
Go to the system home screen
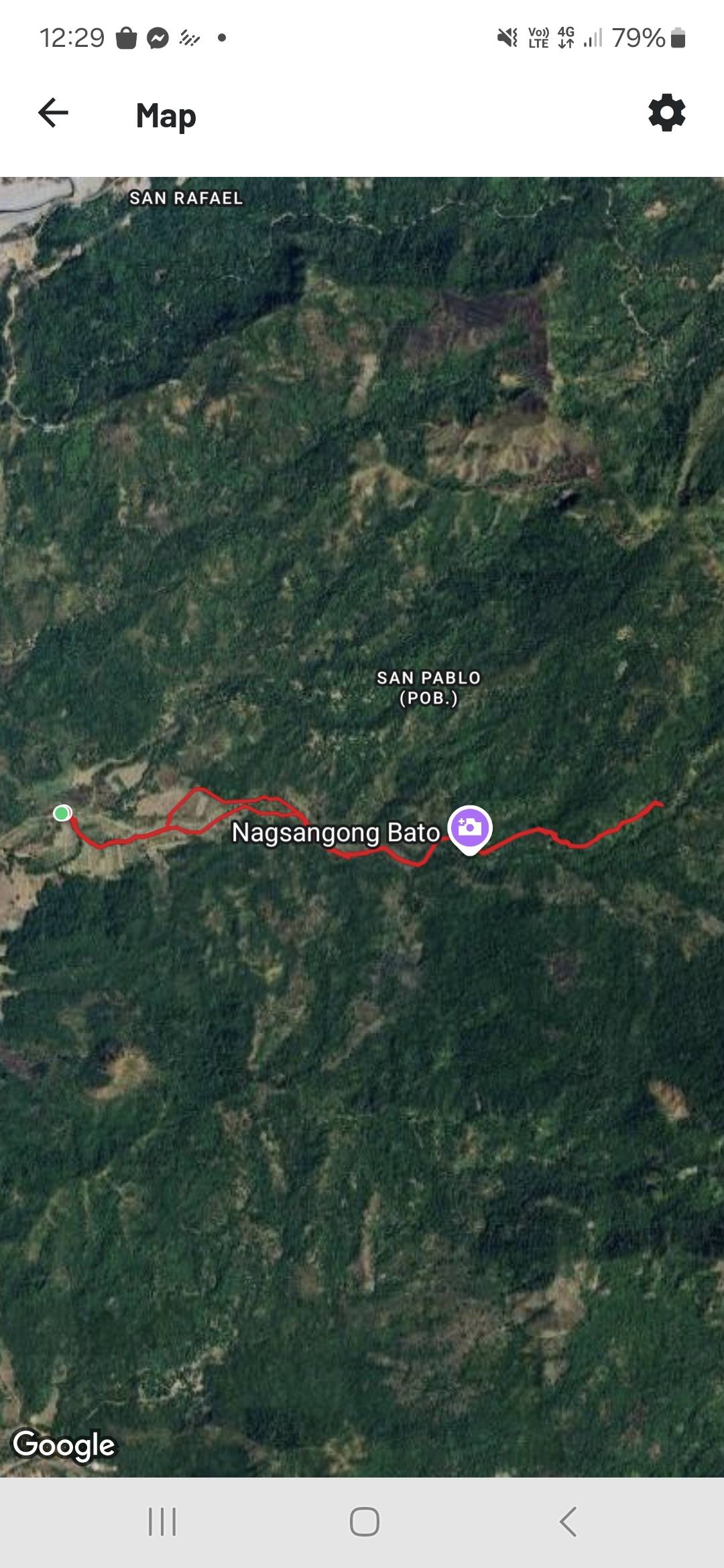[x=365, y=1522]
